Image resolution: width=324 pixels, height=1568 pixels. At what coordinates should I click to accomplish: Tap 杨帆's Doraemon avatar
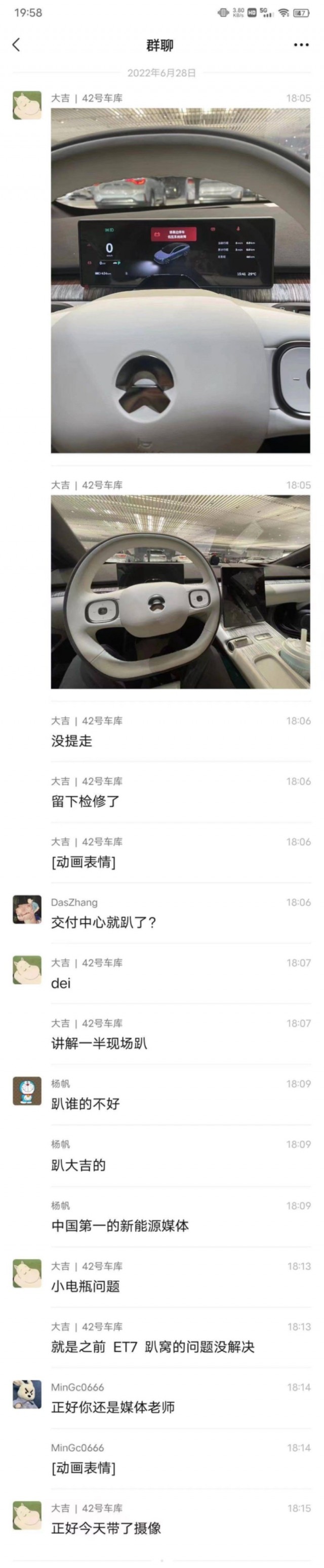coord(27,1091)
